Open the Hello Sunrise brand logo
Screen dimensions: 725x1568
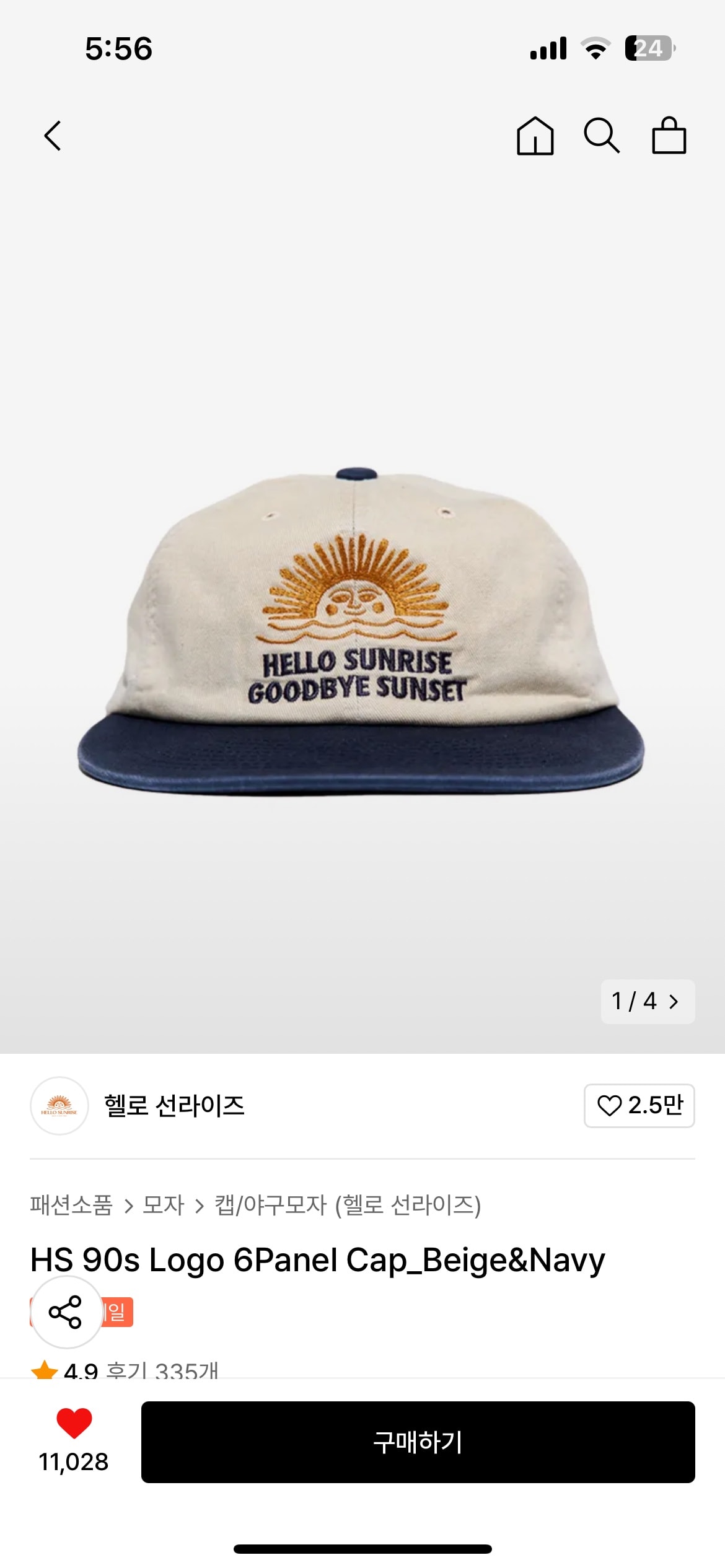coord(59,1104)
